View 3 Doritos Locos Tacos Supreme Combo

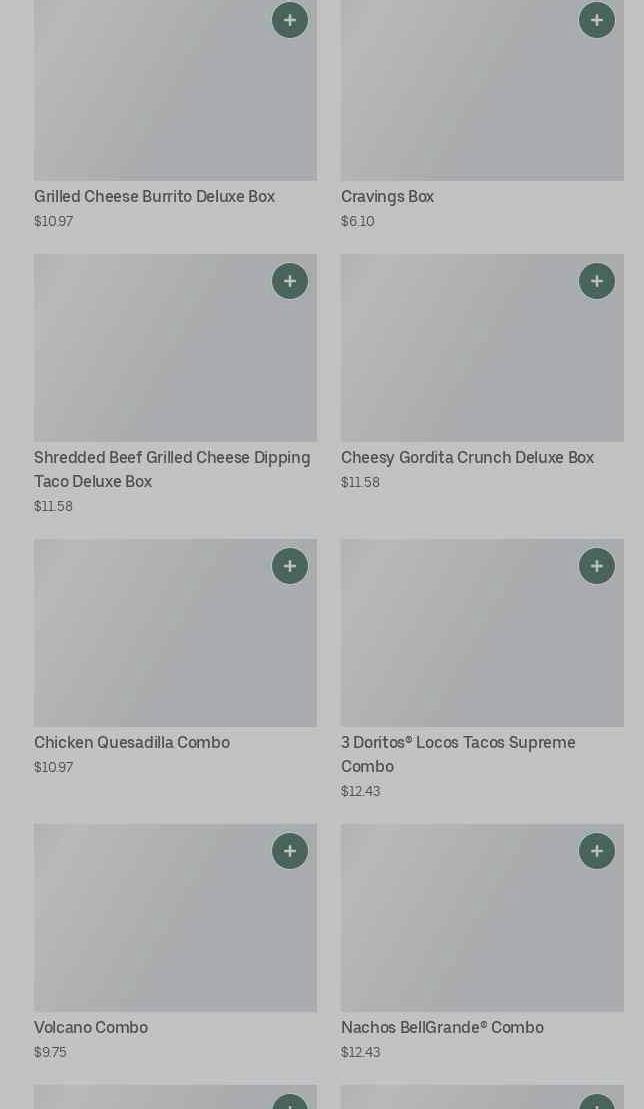pos(458,754)
